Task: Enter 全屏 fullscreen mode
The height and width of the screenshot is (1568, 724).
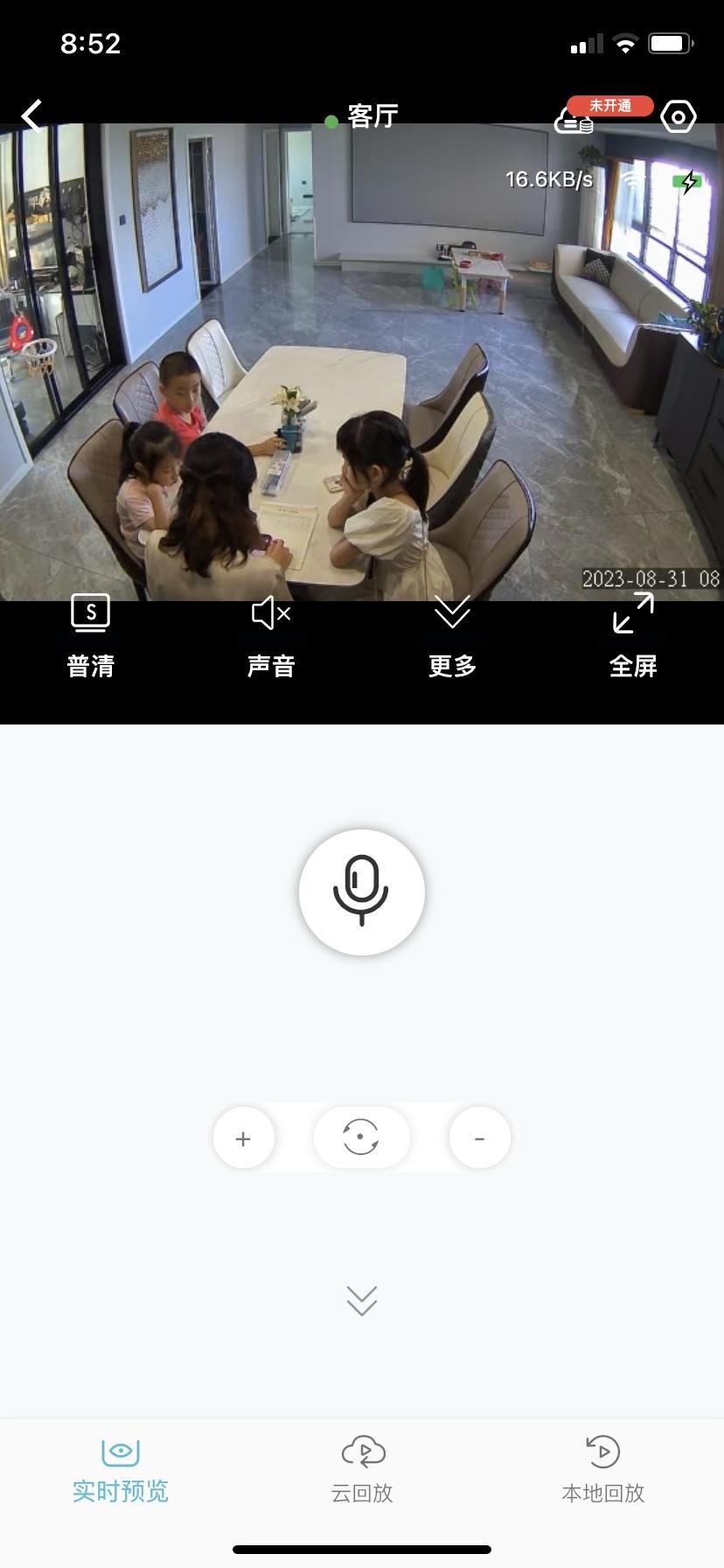Action: point(633,634)
